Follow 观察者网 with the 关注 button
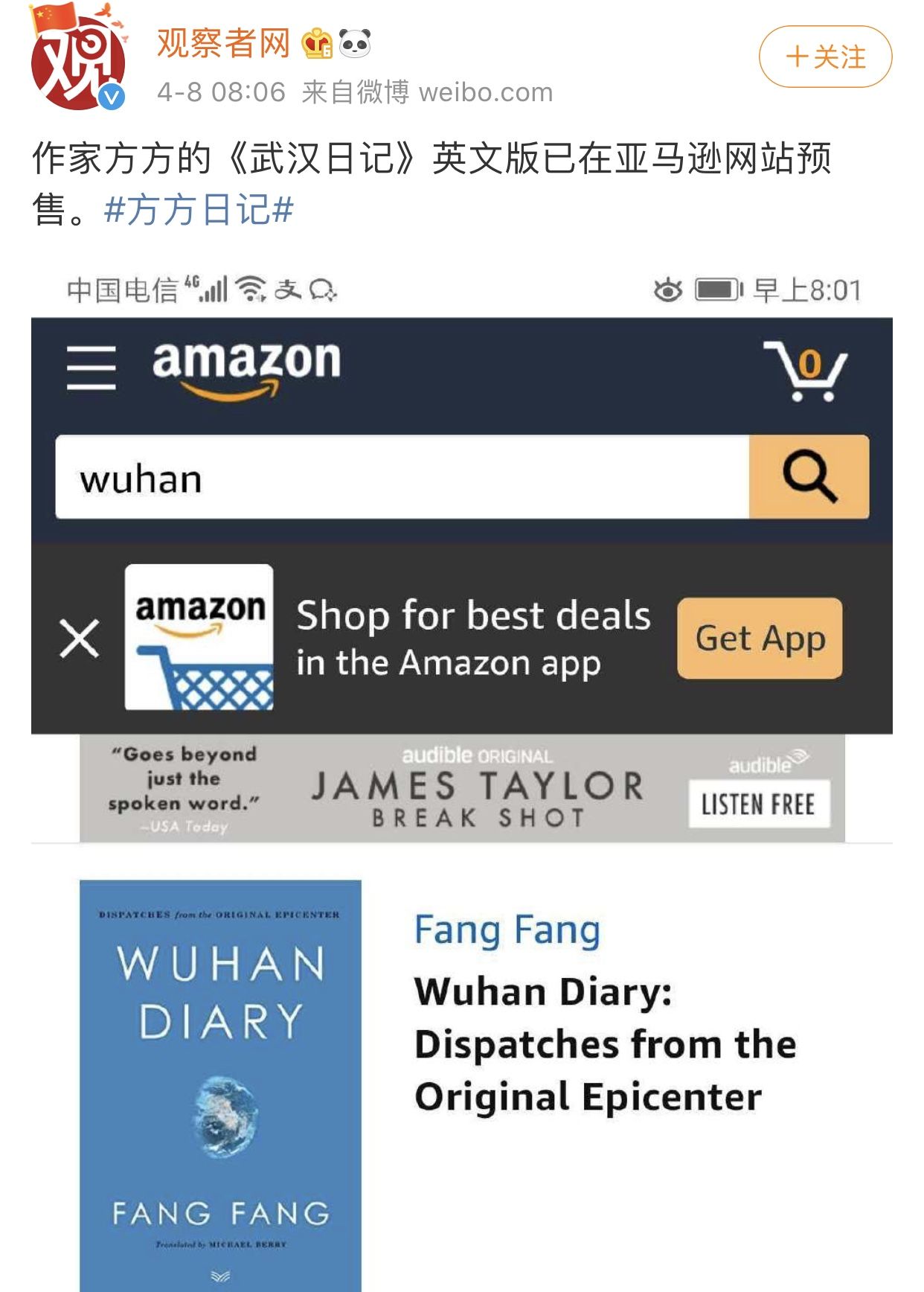The width and height of the screenshot is (924, 1292). pos(825,57)
